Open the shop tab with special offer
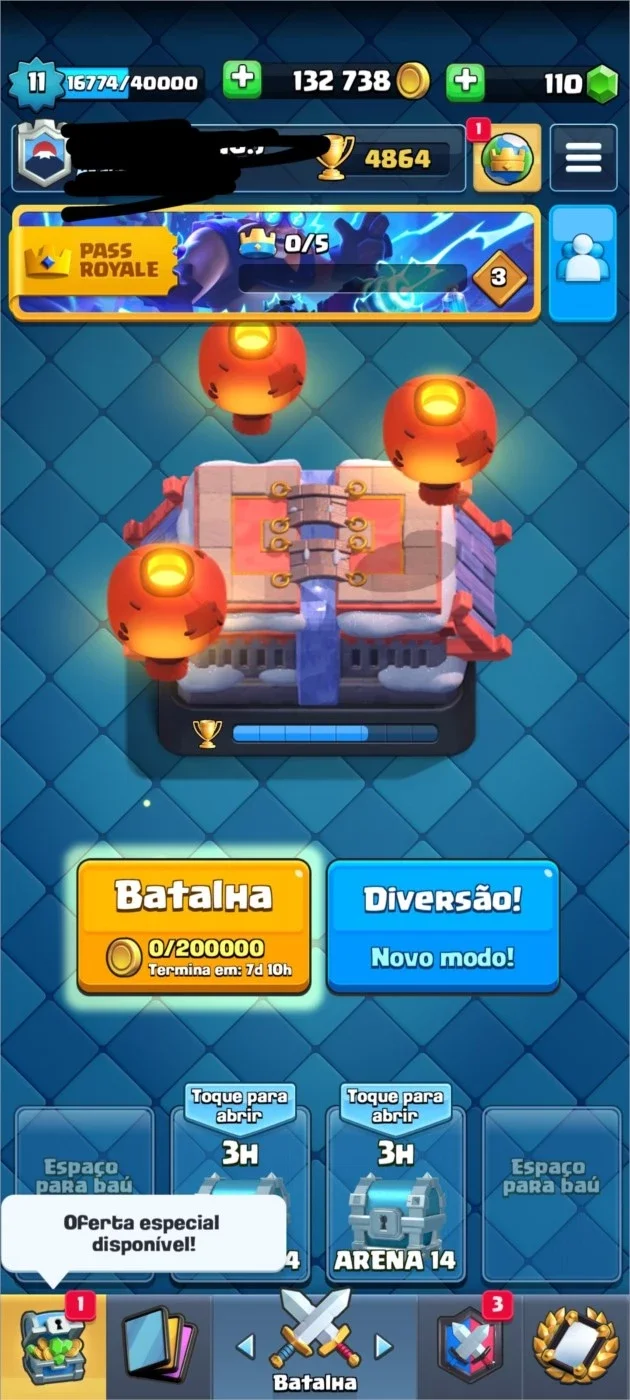 (53, 1347)
